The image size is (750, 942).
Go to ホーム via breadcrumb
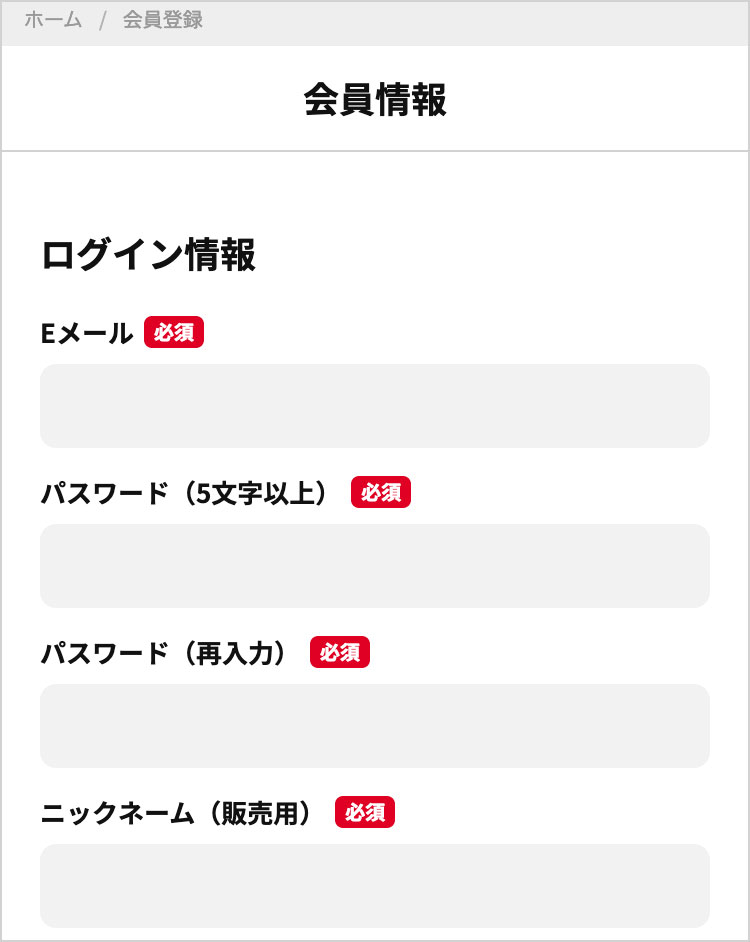53,20
